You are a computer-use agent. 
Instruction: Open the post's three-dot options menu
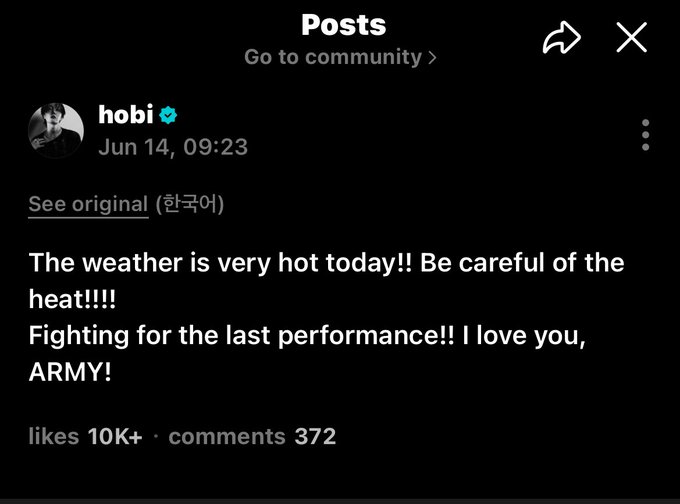click(x=646, y=134)
